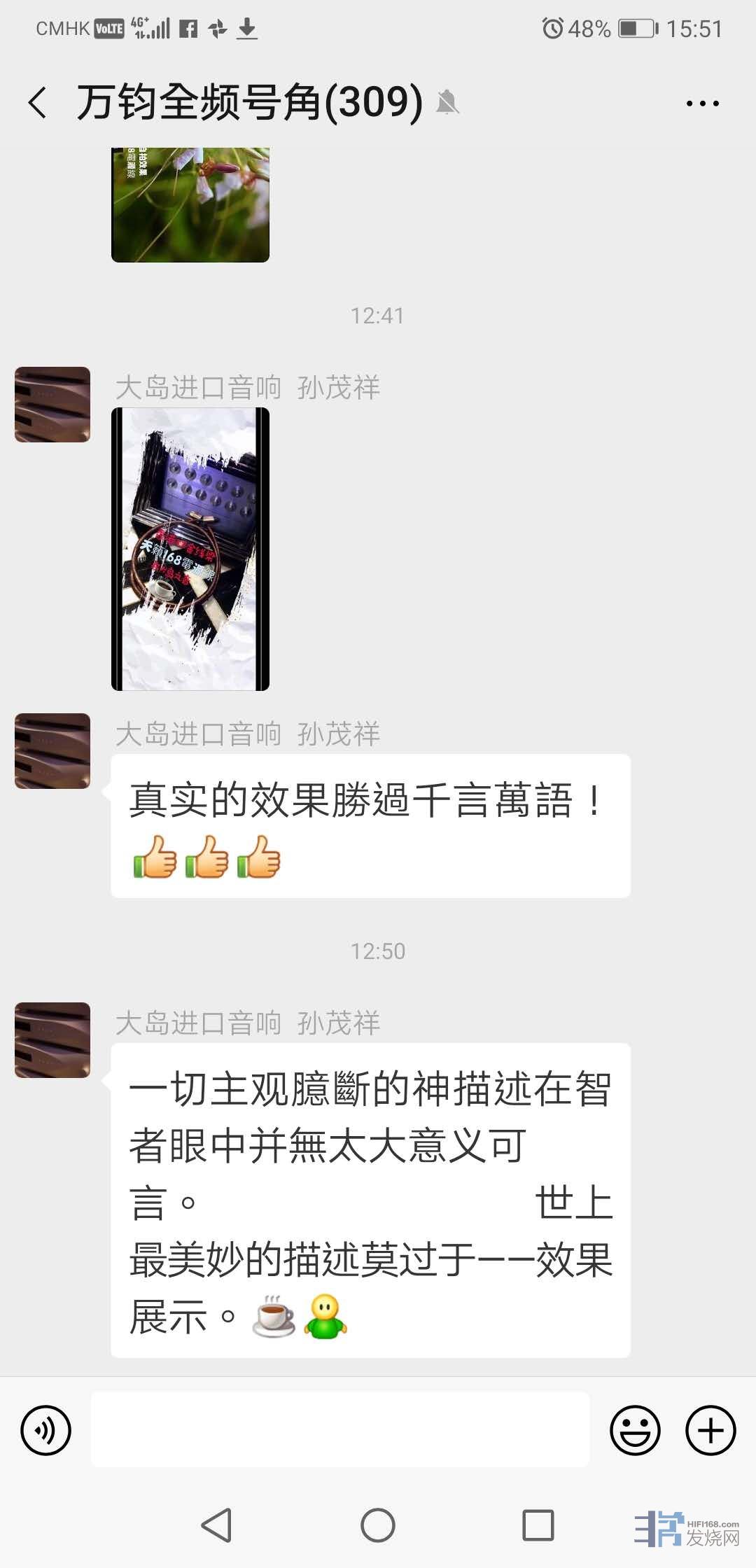The width and height of the screenshot is (756, 1568).
Task: Open the emoji picker
Action: click(635, 1430)
